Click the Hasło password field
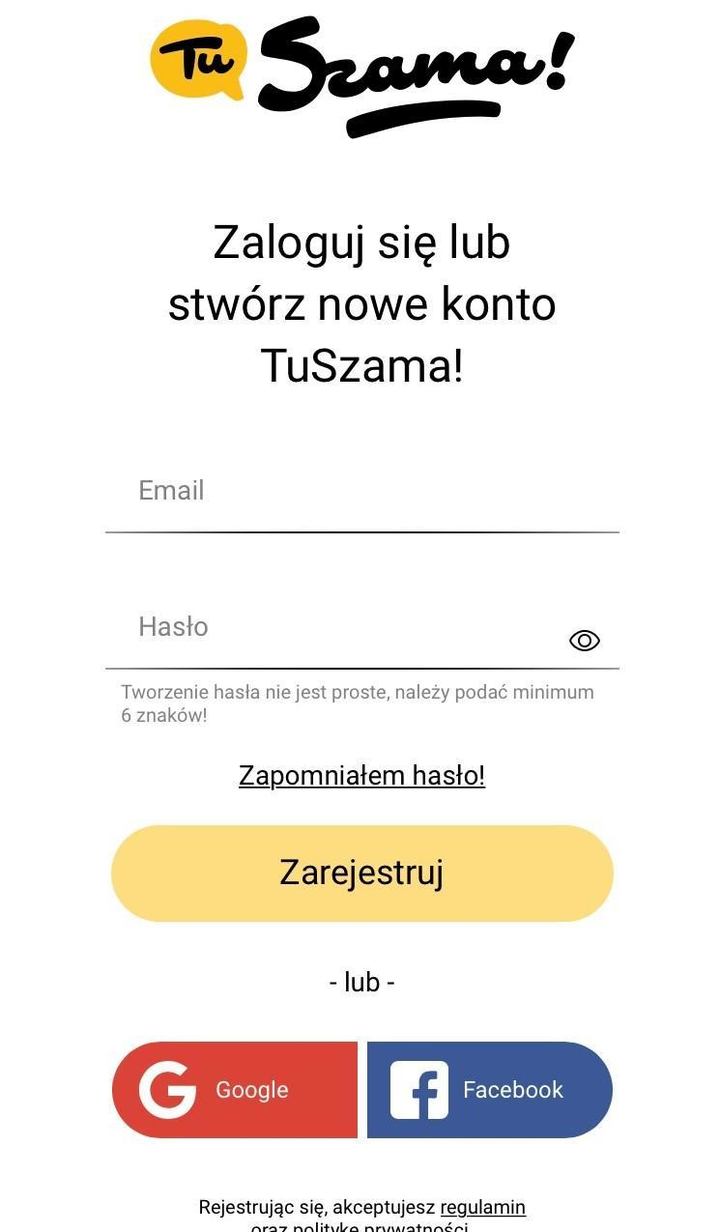 [x=300, y=628]
